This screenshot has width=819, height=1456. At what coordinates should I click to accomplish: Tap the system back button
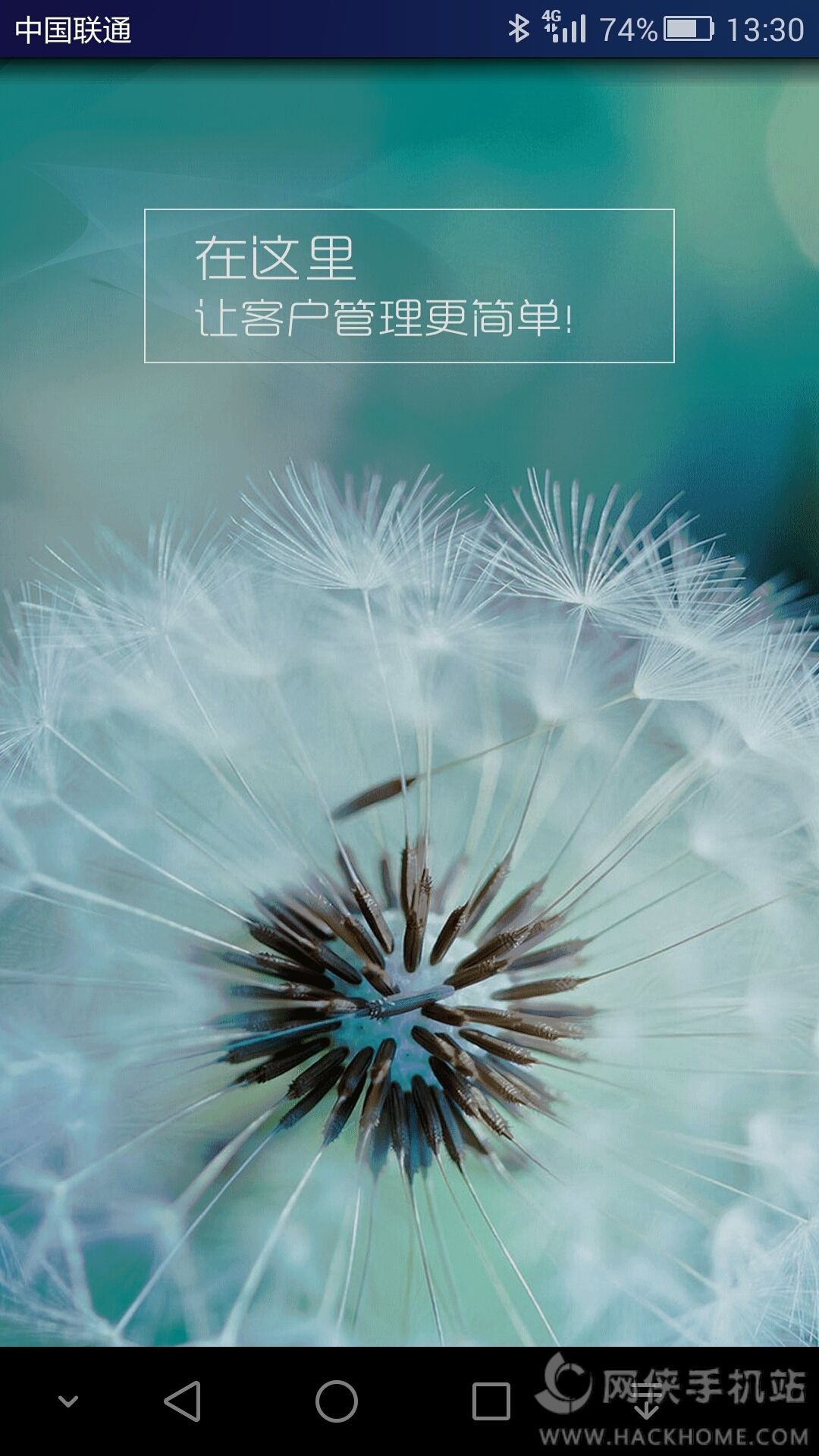click(184, 1401)
